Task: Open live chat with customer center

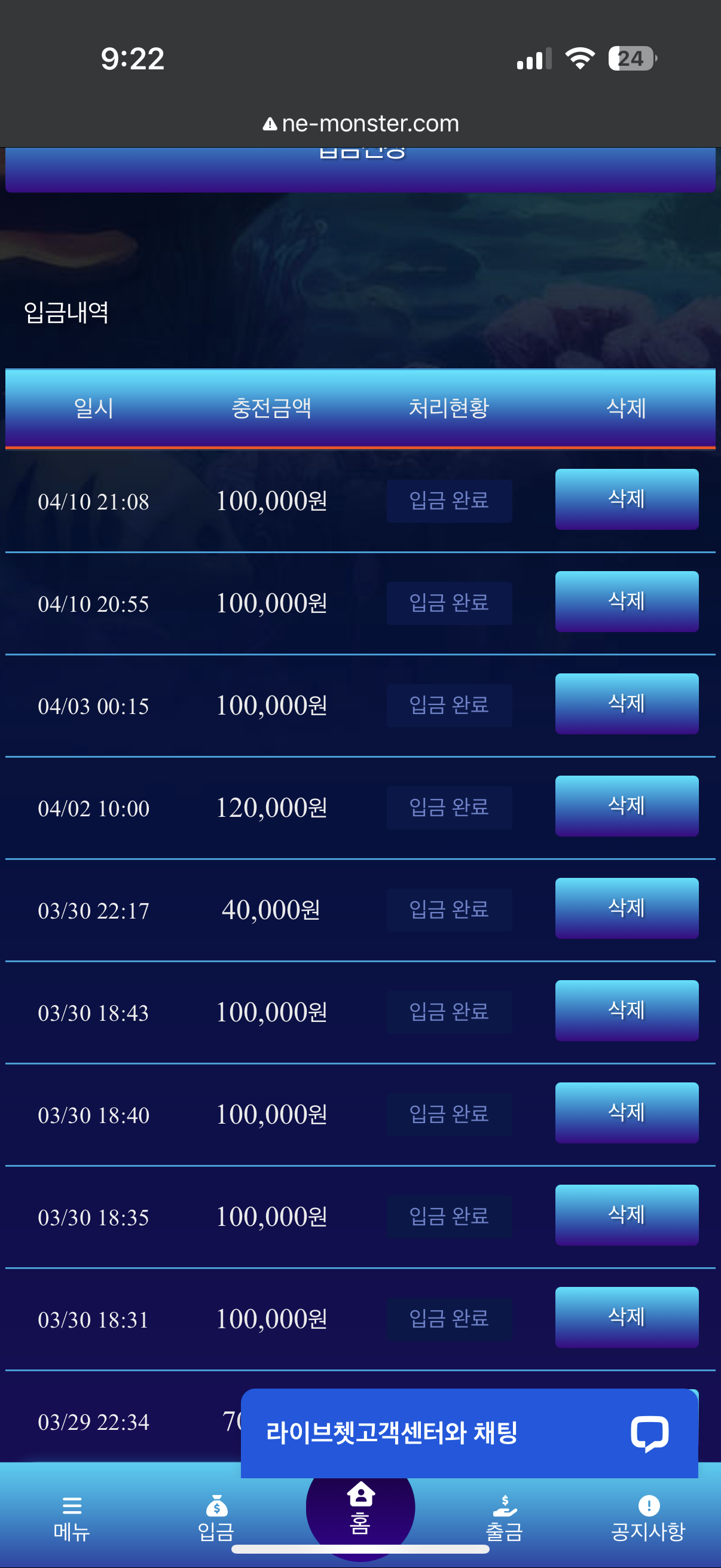Action: coord(469,1433)
